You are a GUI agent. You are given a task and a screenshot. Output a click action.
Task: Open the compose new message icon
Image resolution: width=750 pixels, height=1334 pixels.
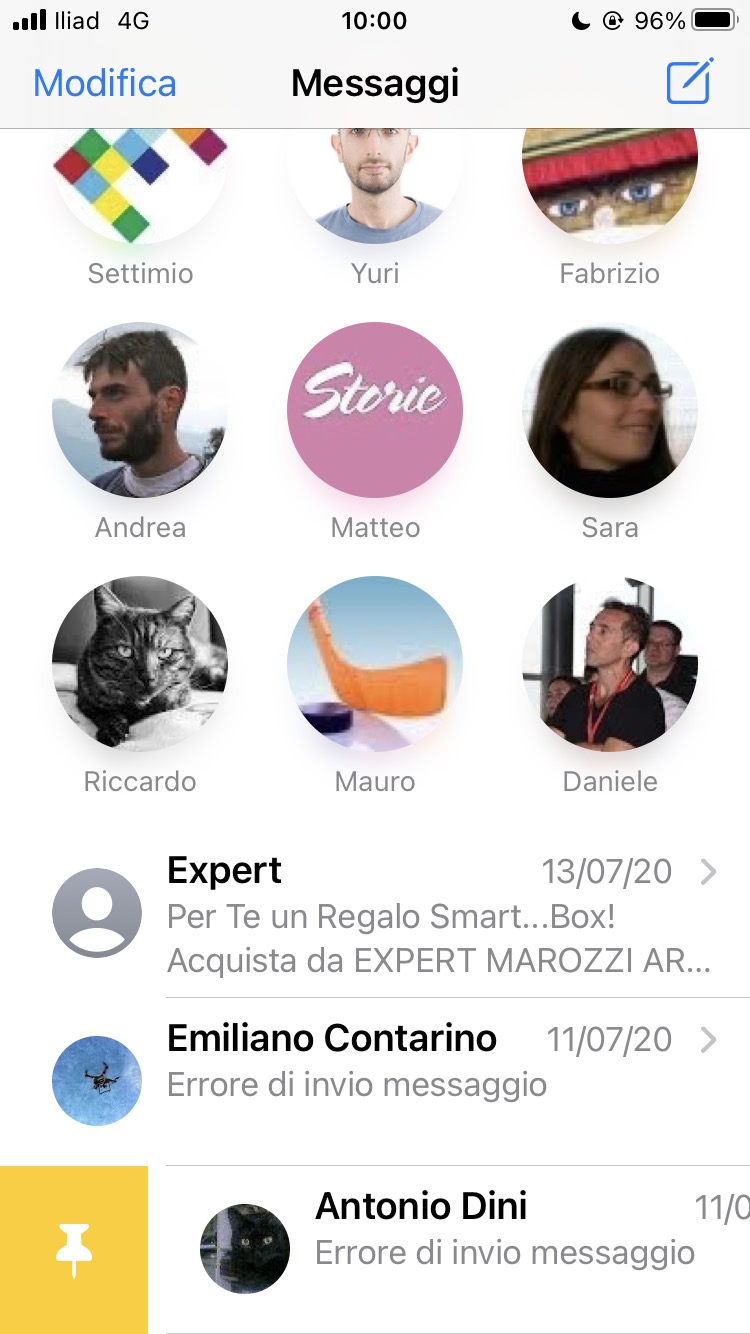tap(689, 83)
